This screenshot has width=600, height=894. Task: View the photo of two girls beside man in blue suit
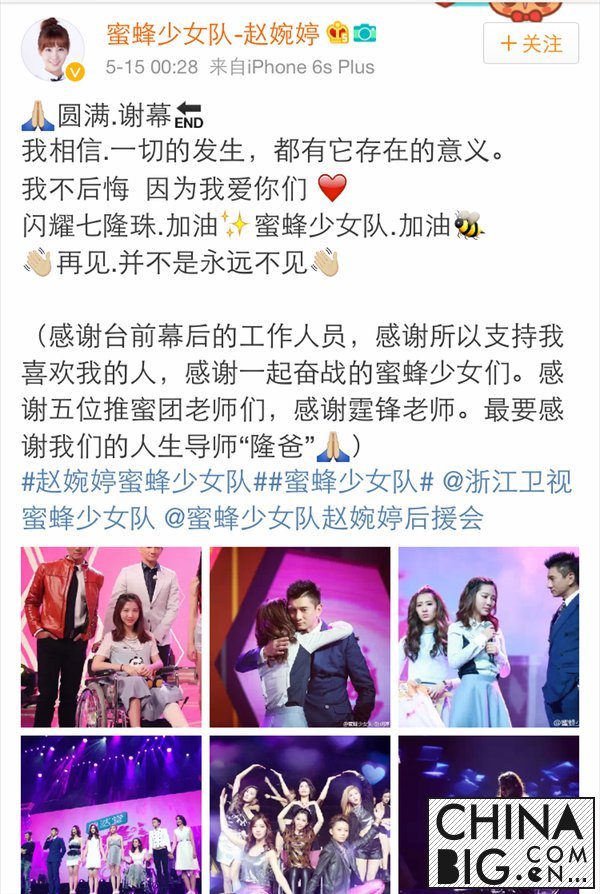pos(488,637)
